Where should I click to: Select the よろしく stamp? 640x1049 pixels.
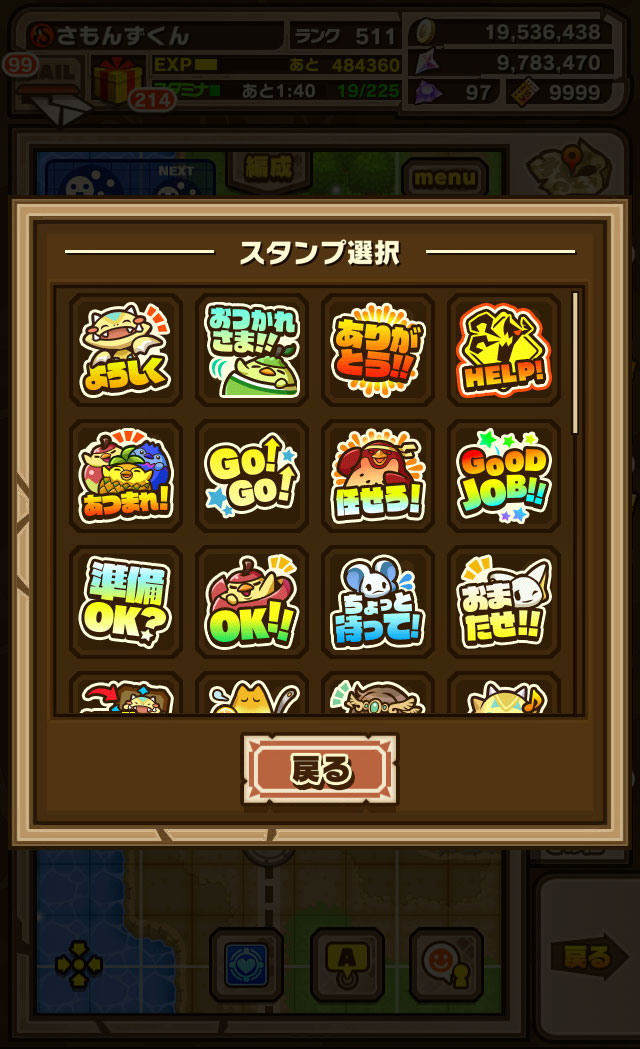point(125,350)
